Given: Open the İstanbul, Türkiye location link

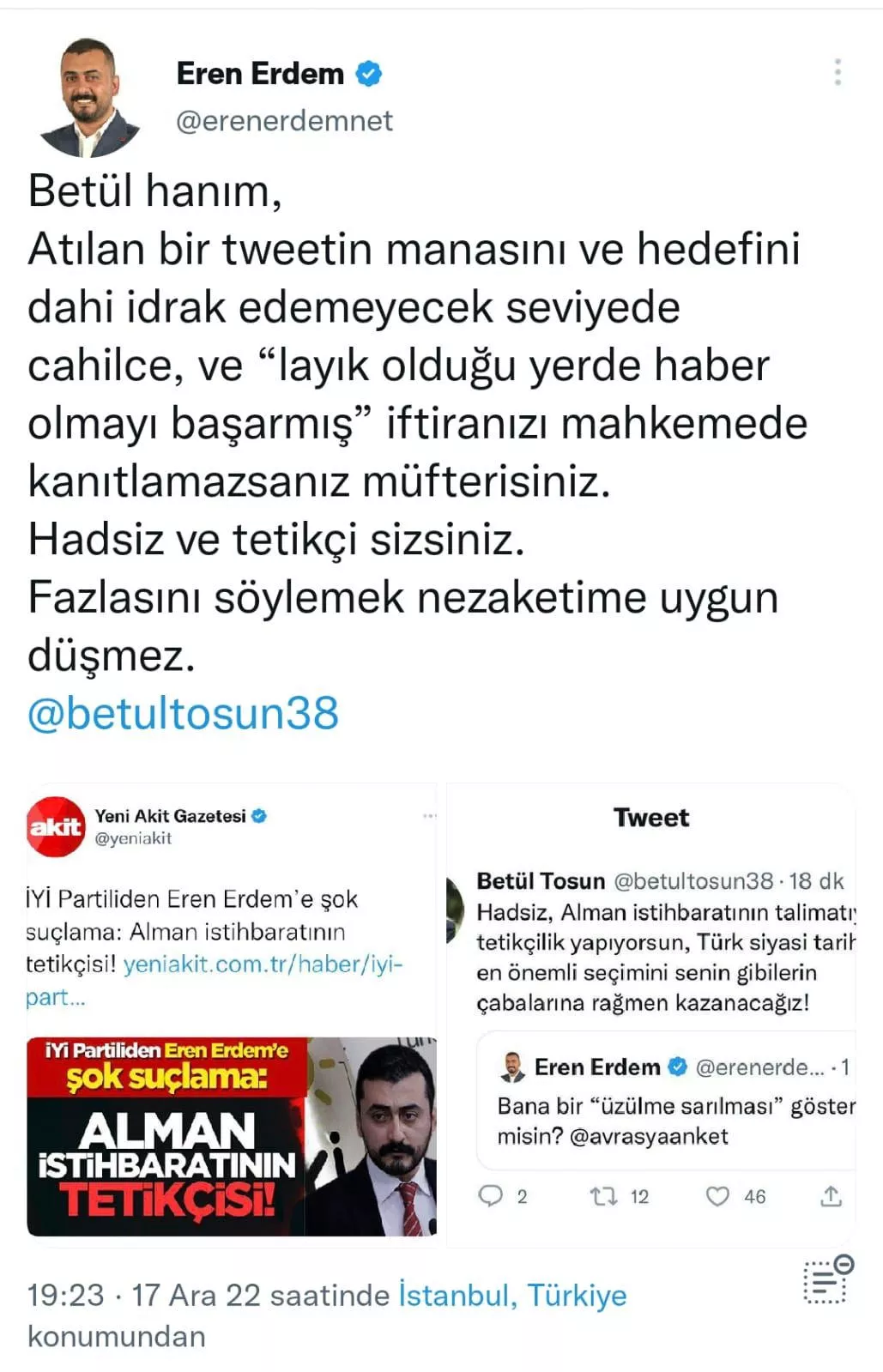Looking at the screenshot, I should [512, 1294].
